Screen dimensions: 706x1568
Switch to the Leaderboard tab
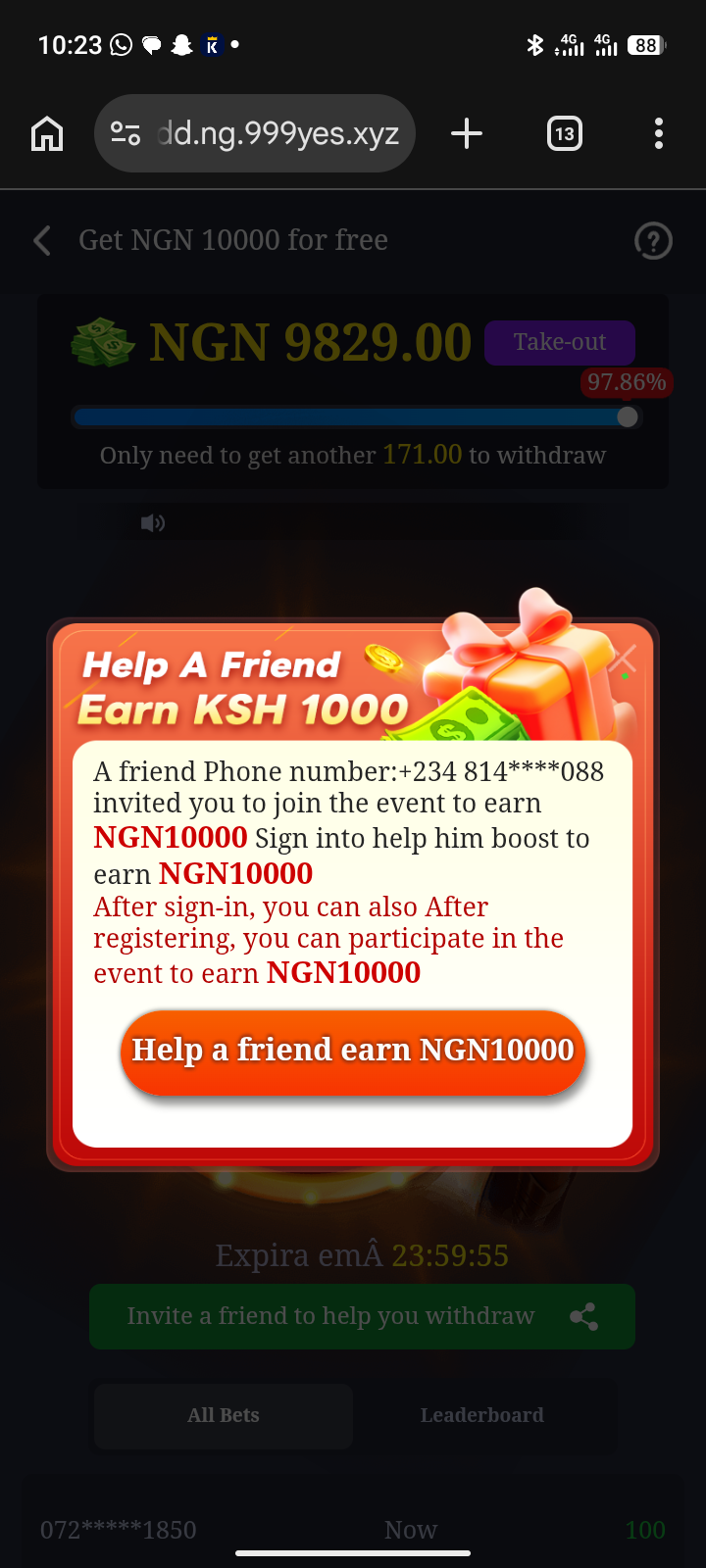[x=481, y=1415]
